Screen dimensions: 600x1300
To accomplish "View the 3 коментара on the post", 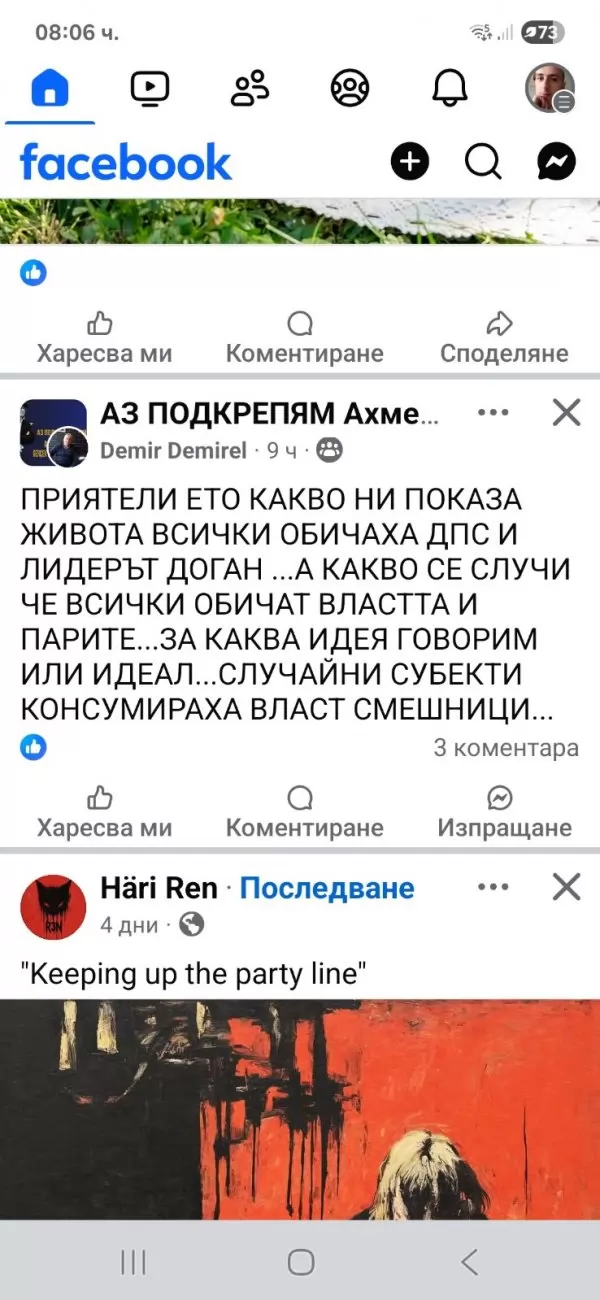I will 506,747.
